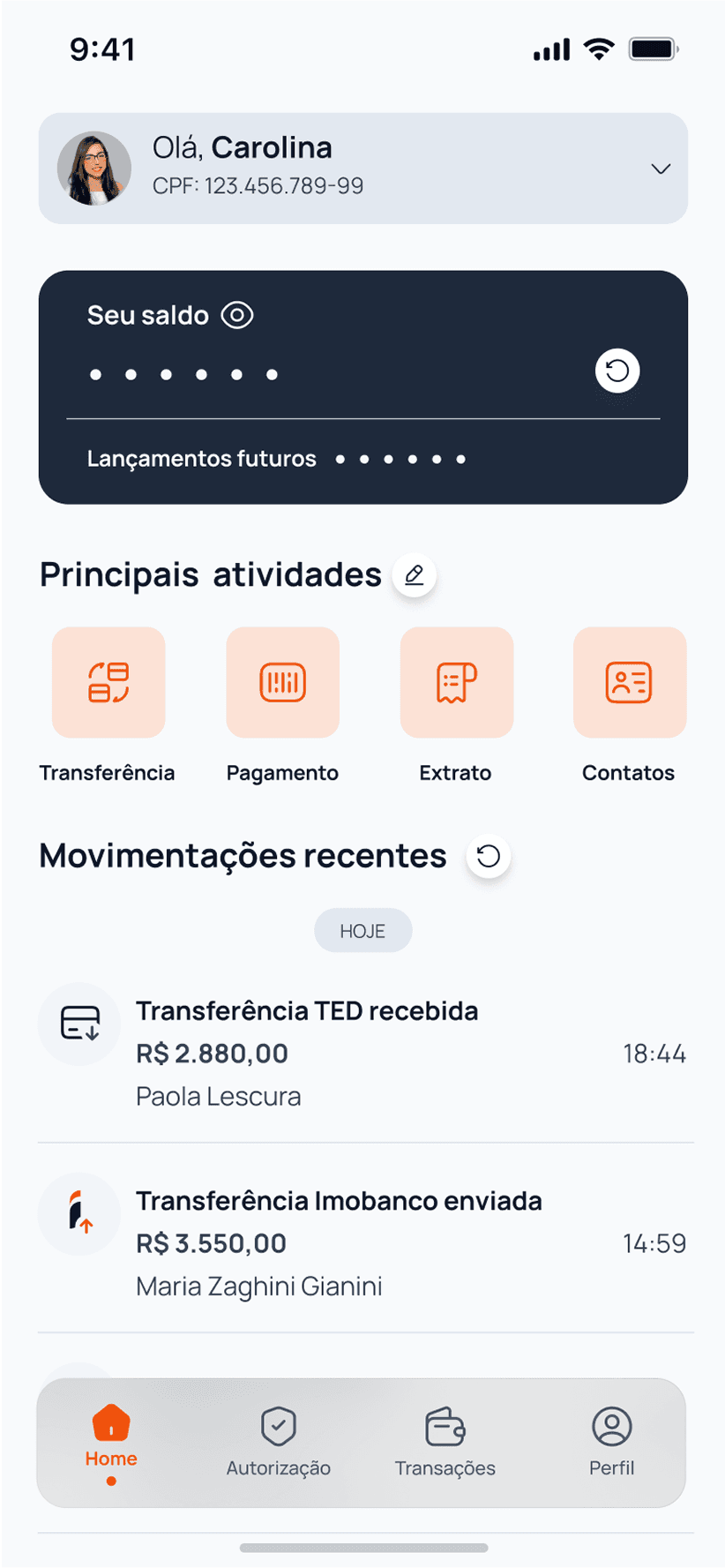The width and height of the screenshot is (725, 1568).
Task: Open Extrato activity
Action: (456, 682)
